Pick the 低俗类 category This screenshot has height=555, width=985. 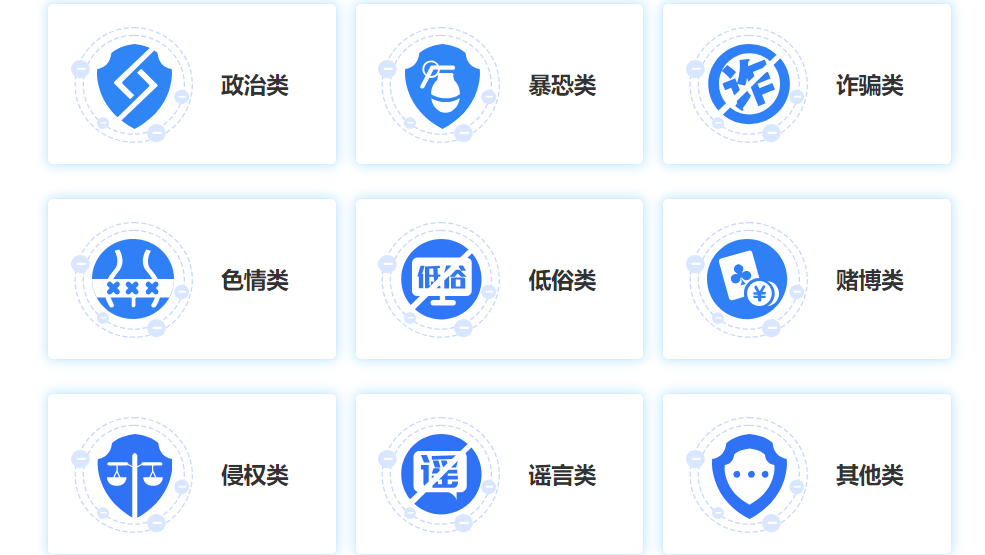499,280
